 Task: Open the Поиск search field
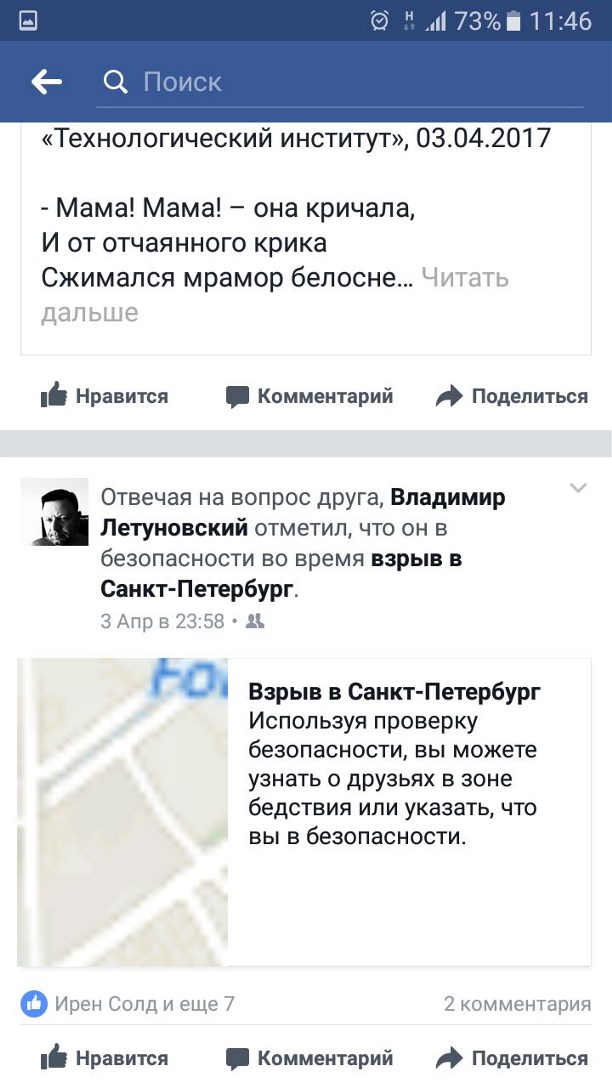(340, 82)
